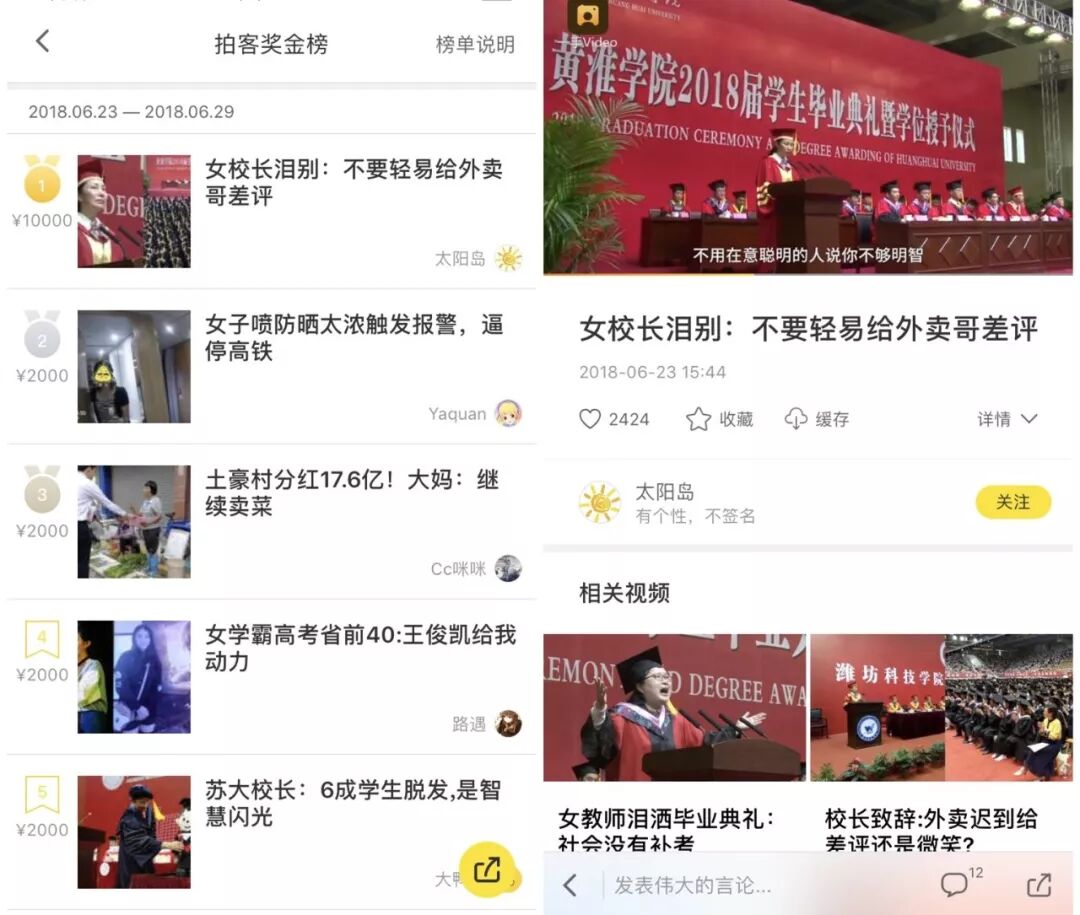1080x915 pixels.
Task: Open video 女子喷防晒太浓触发报警
Action: 353,338
